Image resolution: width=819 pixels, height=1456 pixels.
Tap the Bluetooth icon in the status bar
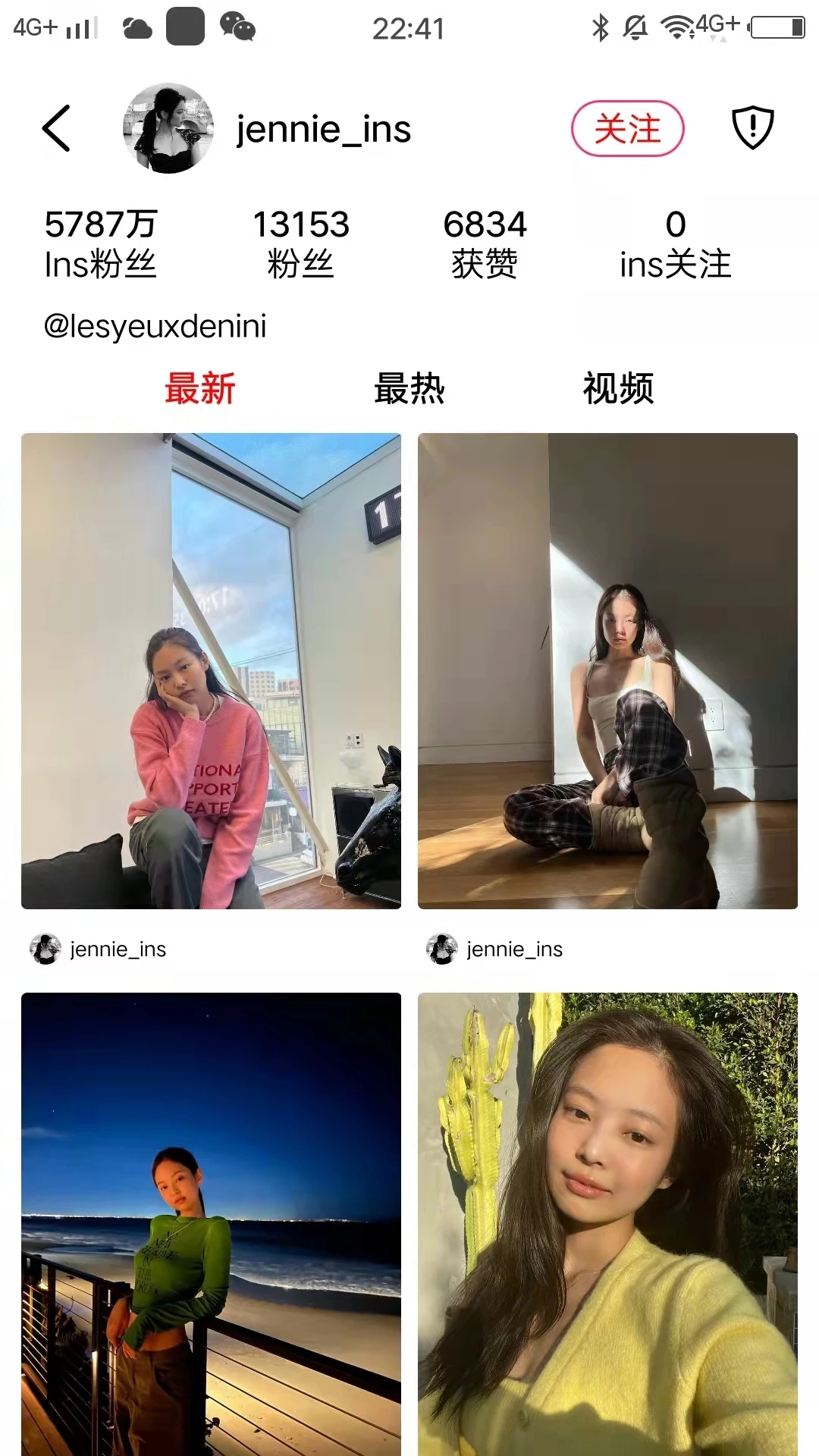tap(601, 27)
